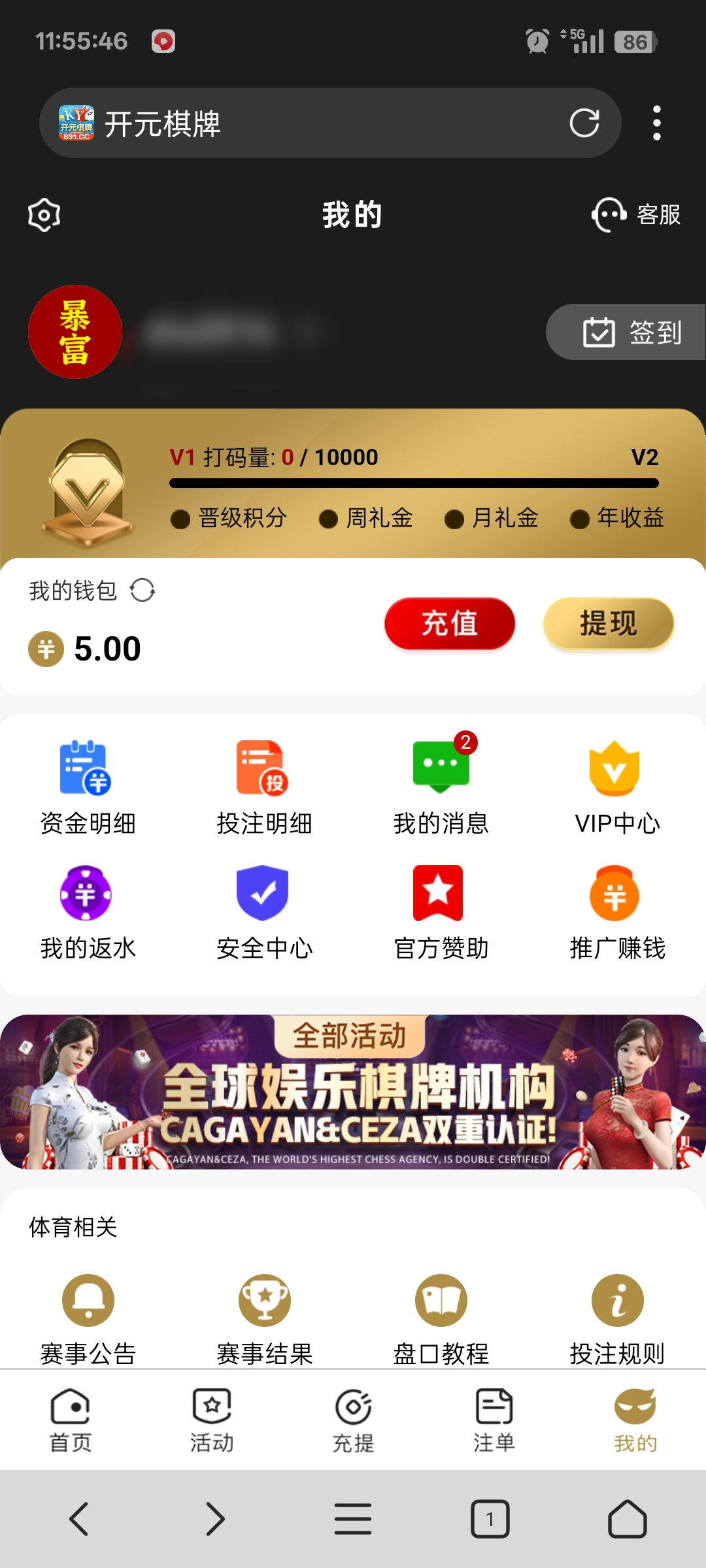
Task: Open 投注明细 betting details
Action: pos(264,787)
